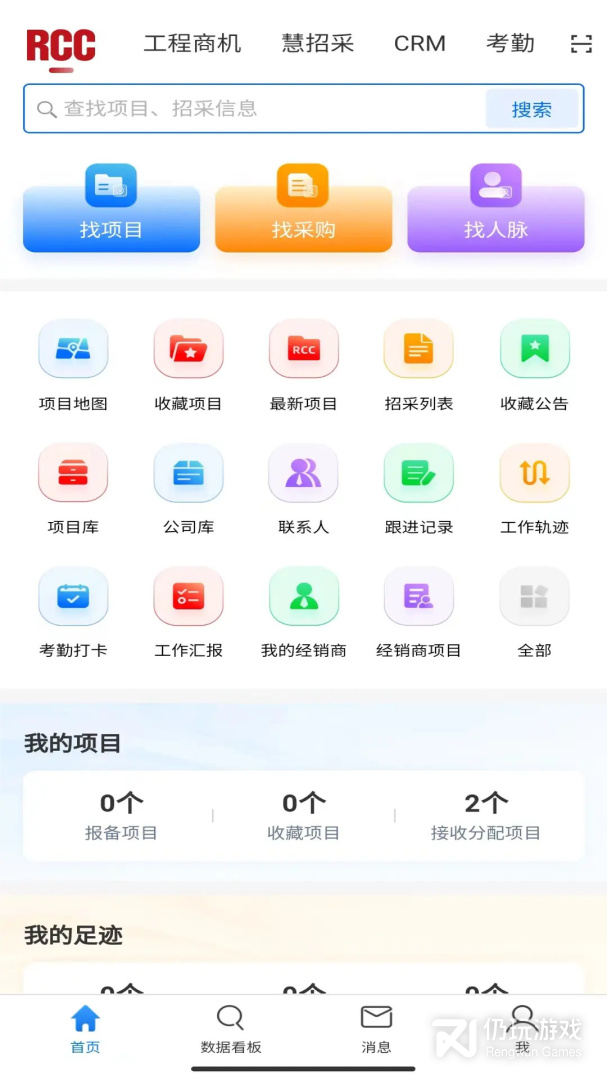Open the QR scan icon
Screen dimensions: 607x1080
click(x=581, y=44)
